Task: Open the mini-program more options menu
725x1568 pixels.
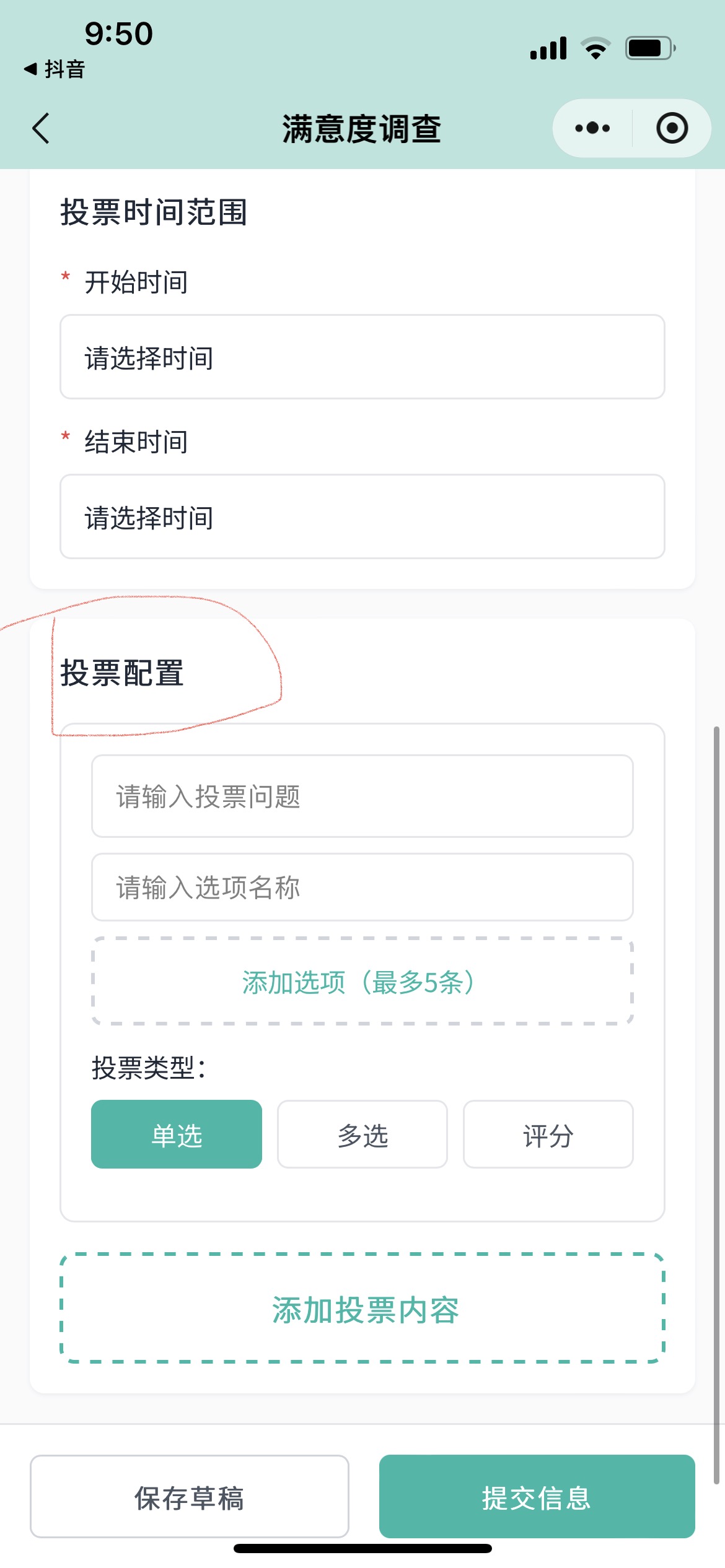Action: pos(592,128)
